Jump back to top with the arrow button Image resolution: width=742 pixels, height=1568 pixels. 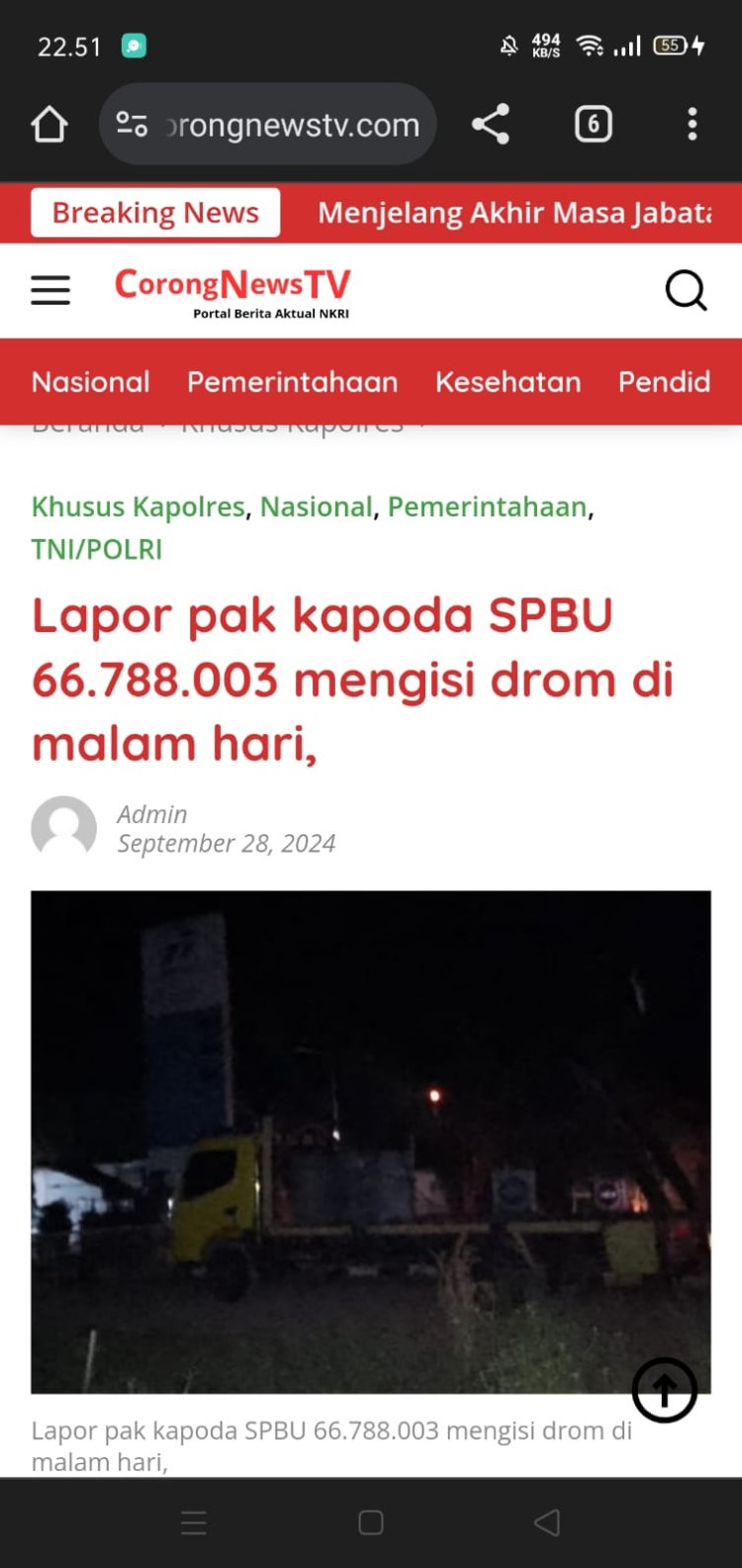pos(665,1390)
